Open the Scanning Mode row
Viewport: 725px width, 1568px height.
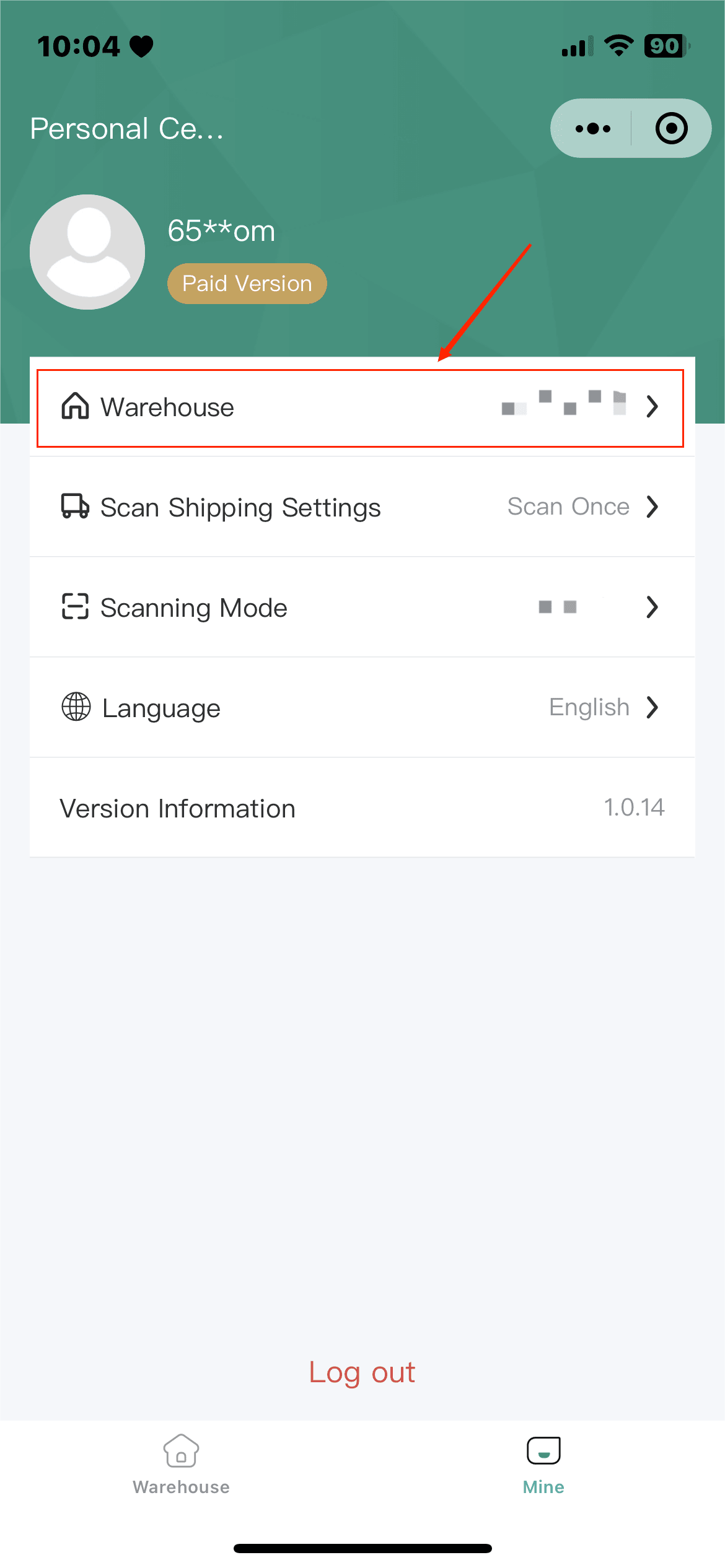tap(362, 608)
